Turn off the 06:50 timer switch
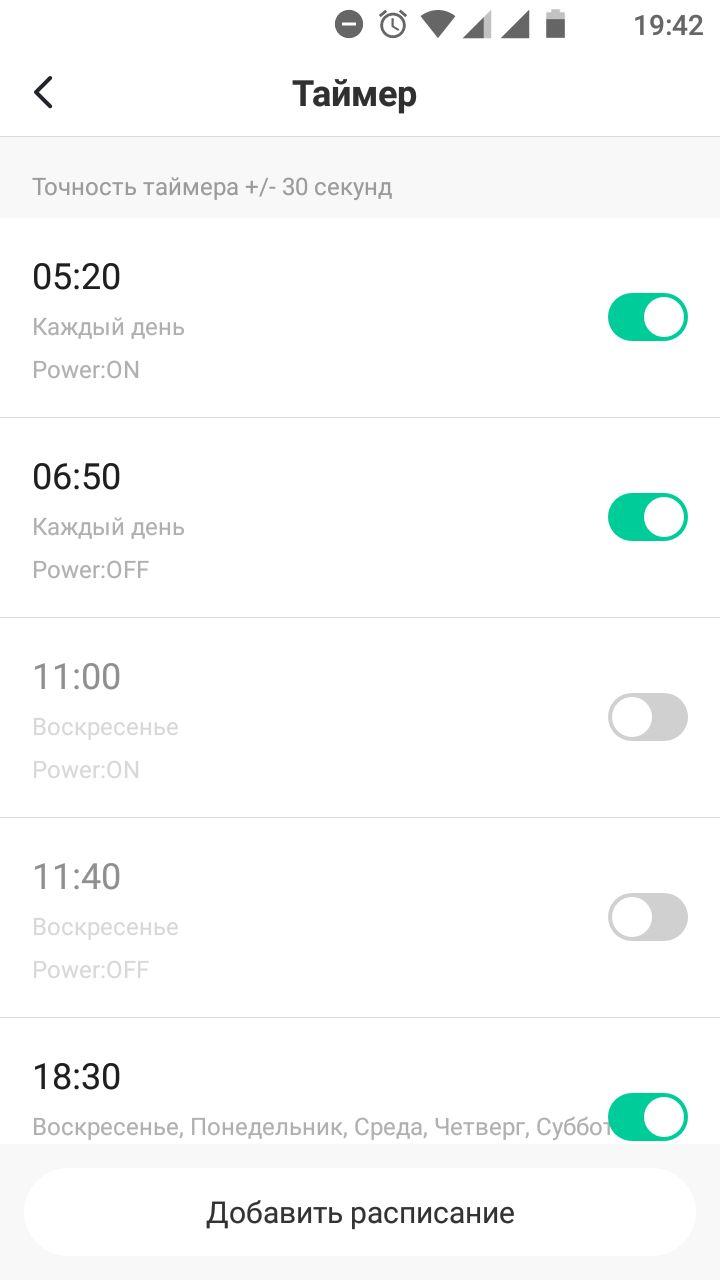 pyautogui.click(x=647, y=517)
